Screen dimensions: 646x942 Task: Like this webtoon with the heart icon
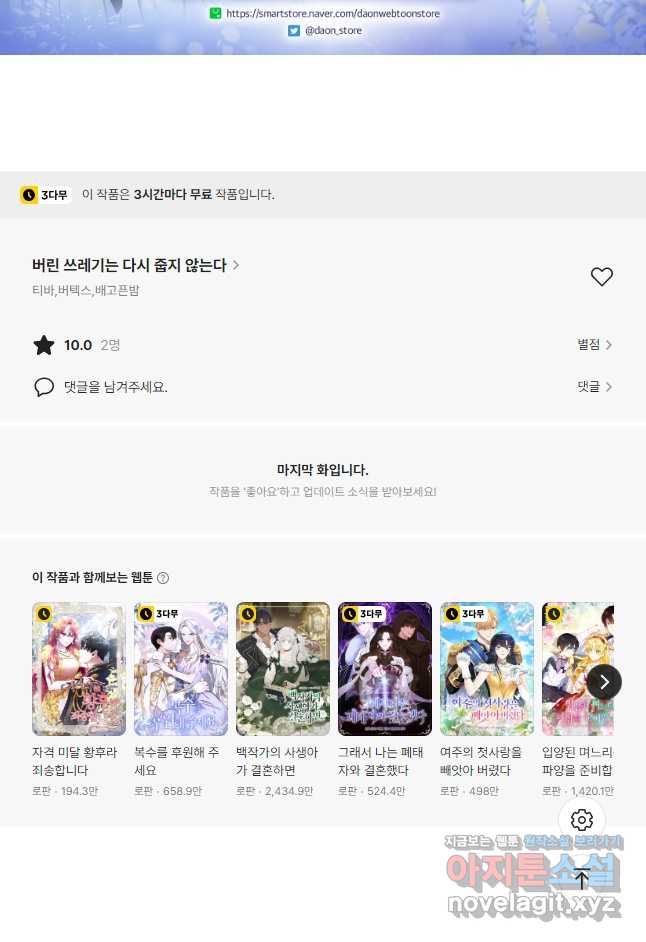pos(601,277)
